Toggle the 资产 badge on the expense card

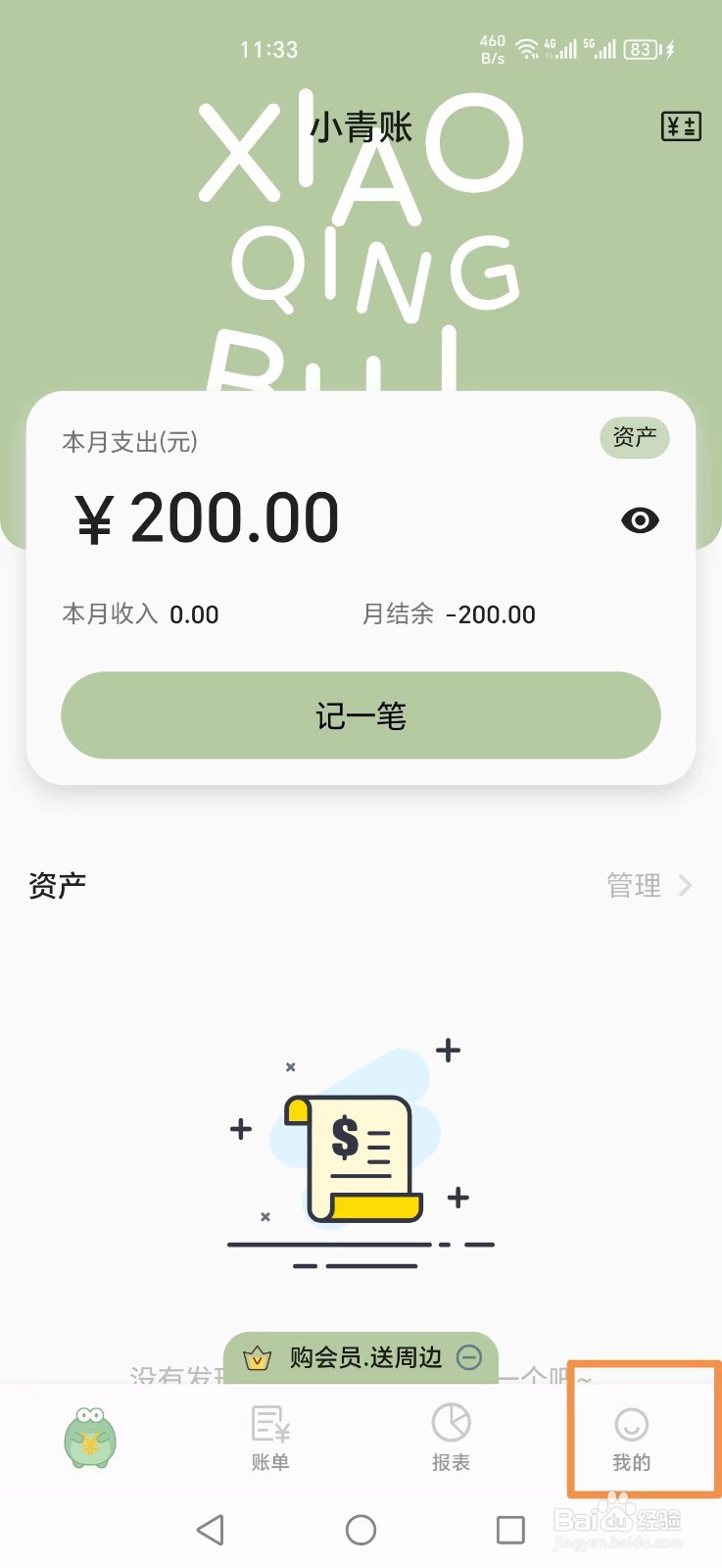coord(634,439)
